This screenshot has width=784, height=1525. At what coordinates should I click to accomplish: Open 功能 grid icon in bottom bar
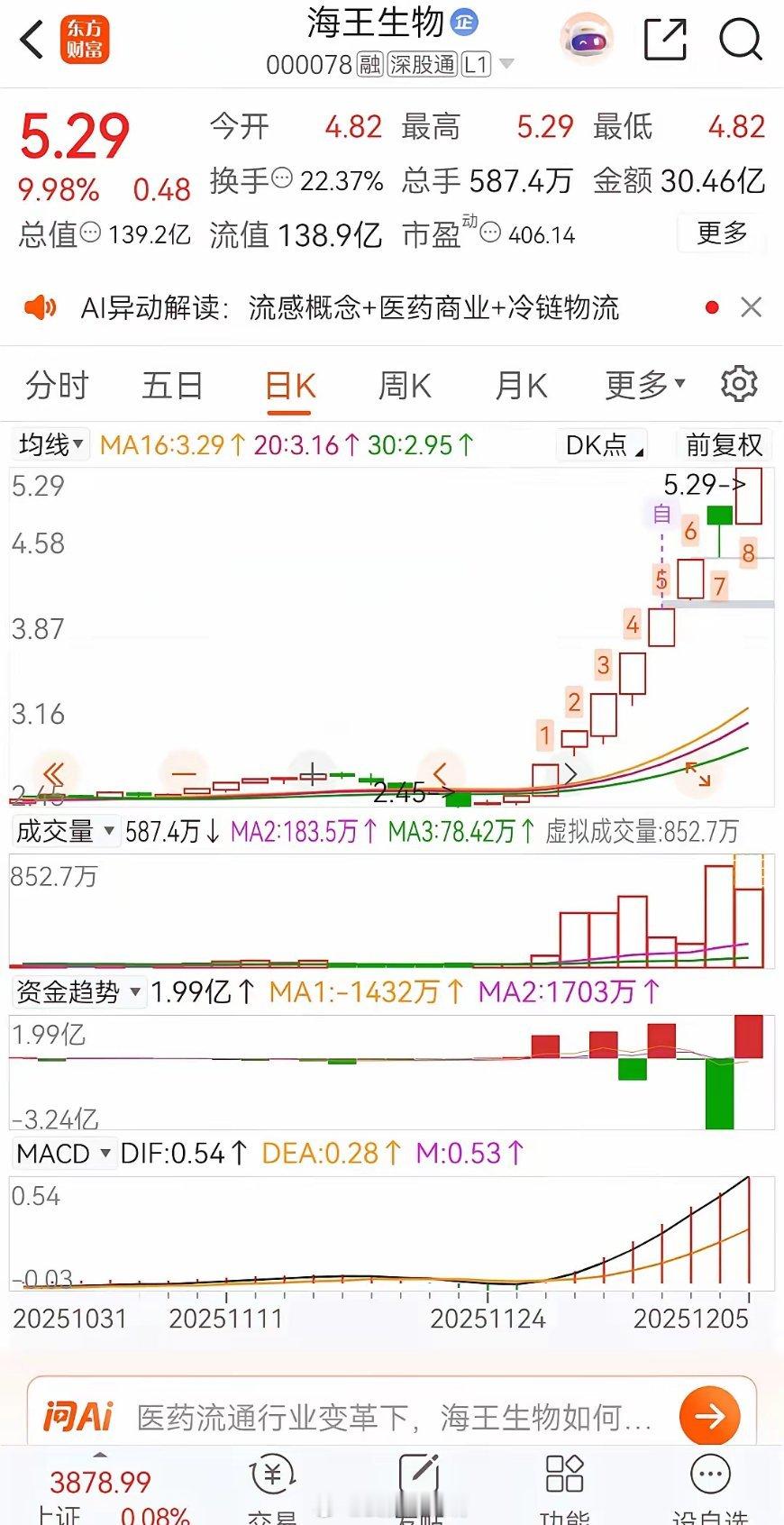point(563,1475)
